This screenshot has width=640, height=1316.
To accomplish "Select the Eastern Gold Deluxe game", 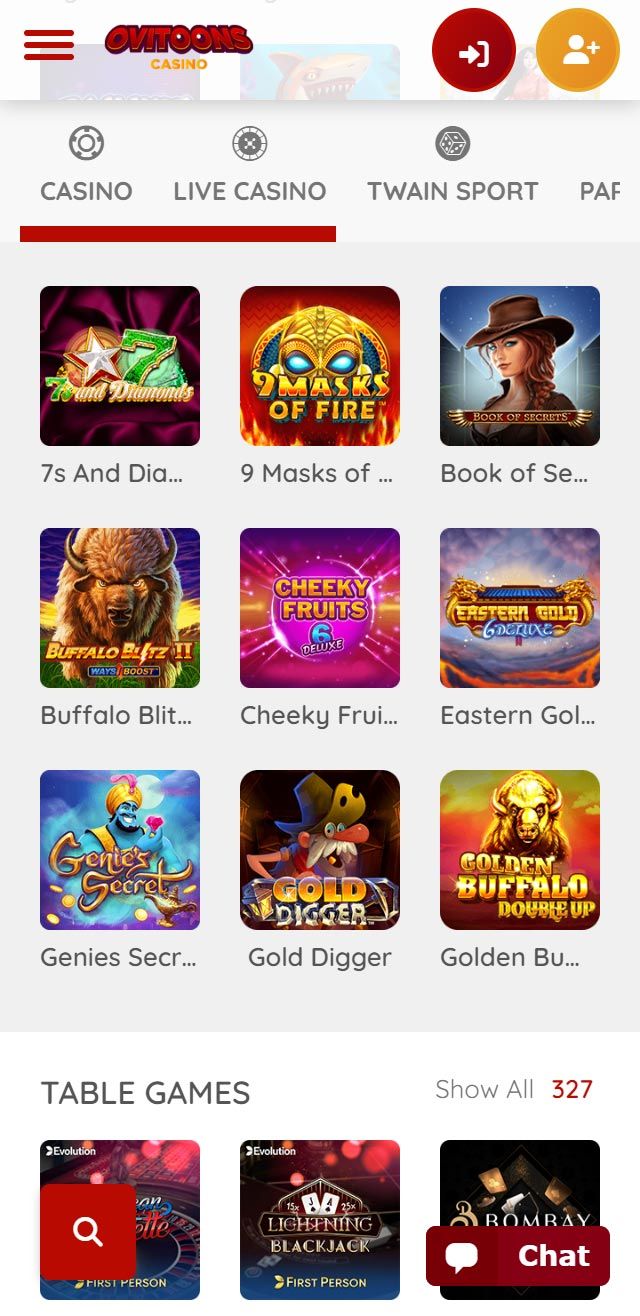I will [x=520, y=608].
